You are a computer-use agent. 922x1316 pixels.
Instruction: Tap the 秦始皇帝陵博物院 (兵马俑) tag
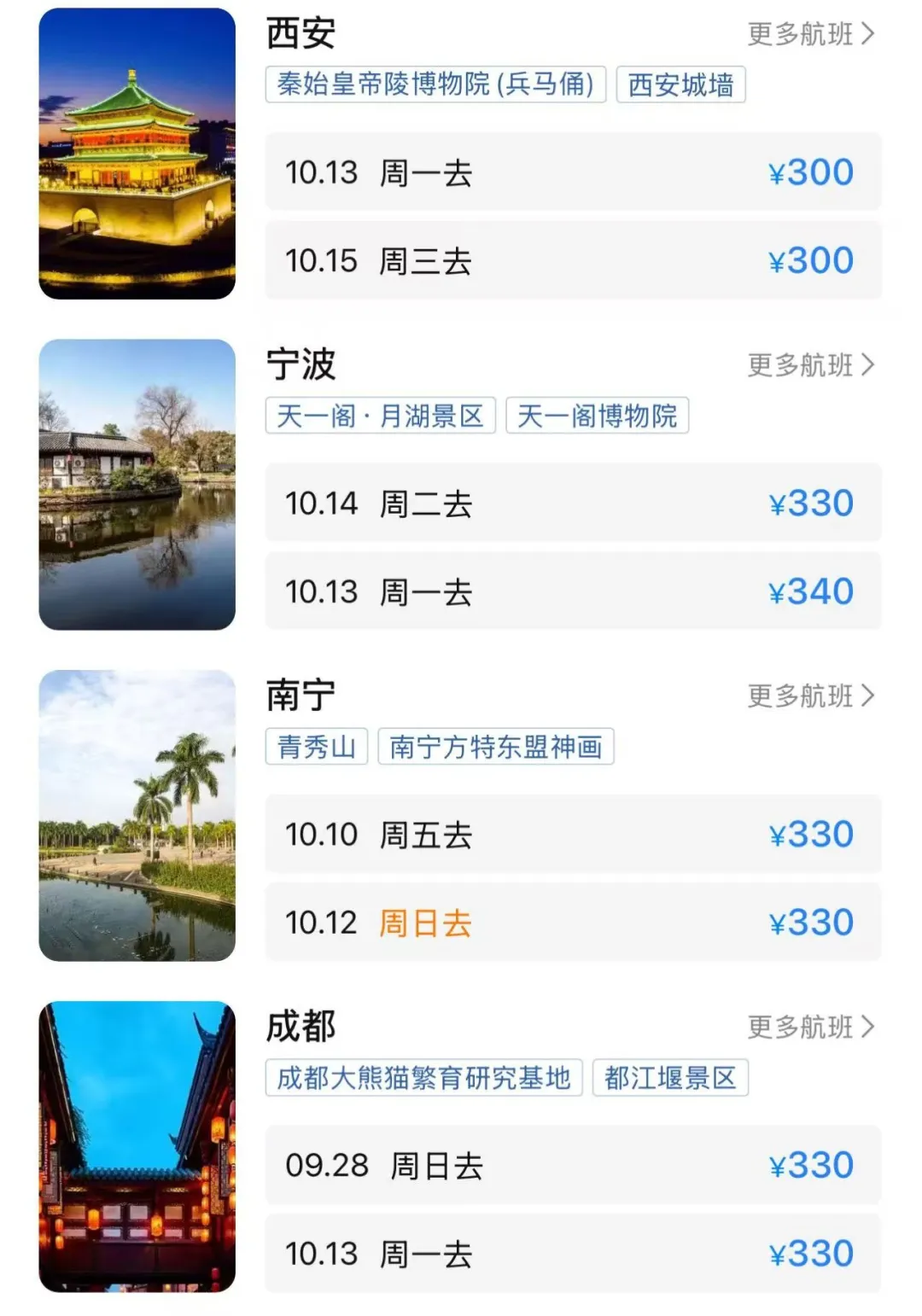[435, 84]
